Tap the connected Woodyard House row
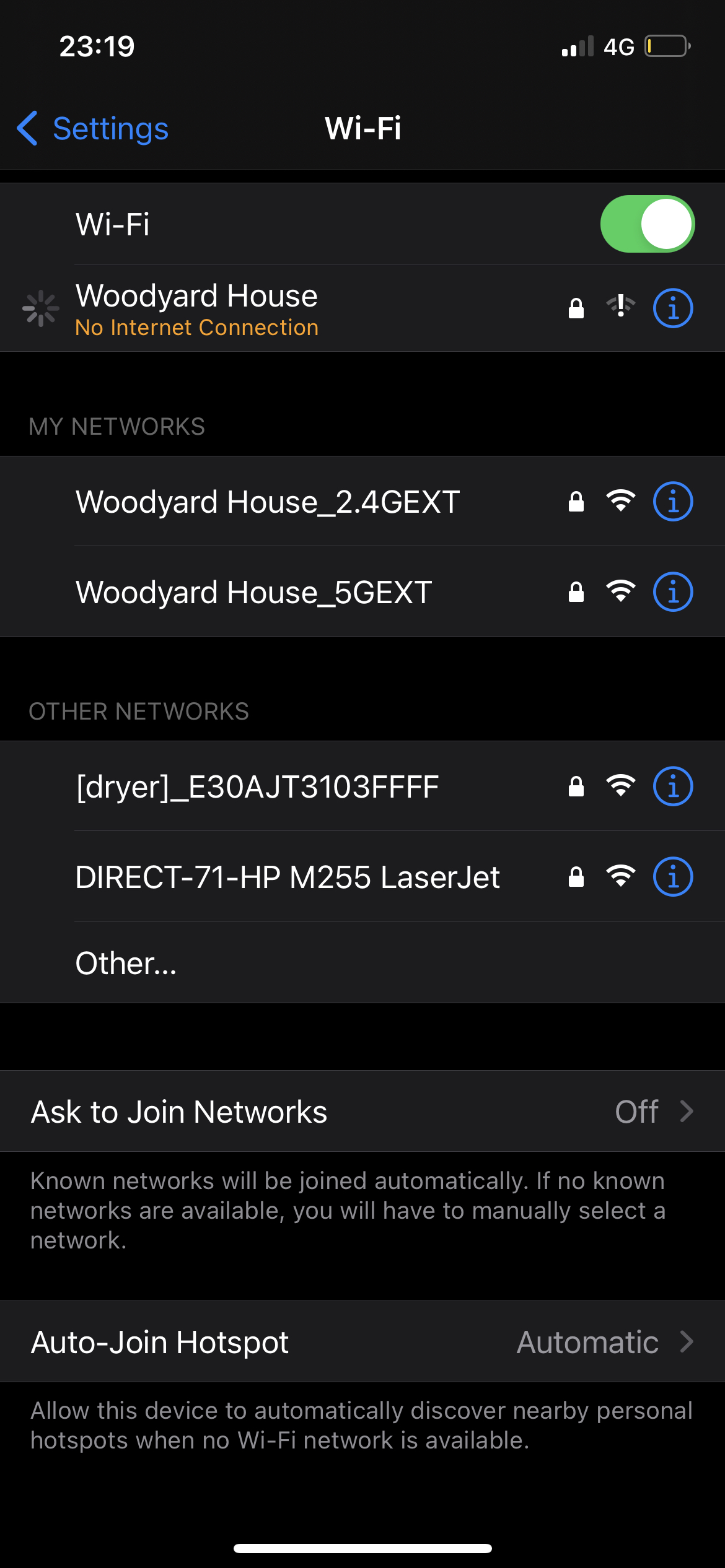The width and height of the screenshot is (725, 1568). click(x=248, y=308)
